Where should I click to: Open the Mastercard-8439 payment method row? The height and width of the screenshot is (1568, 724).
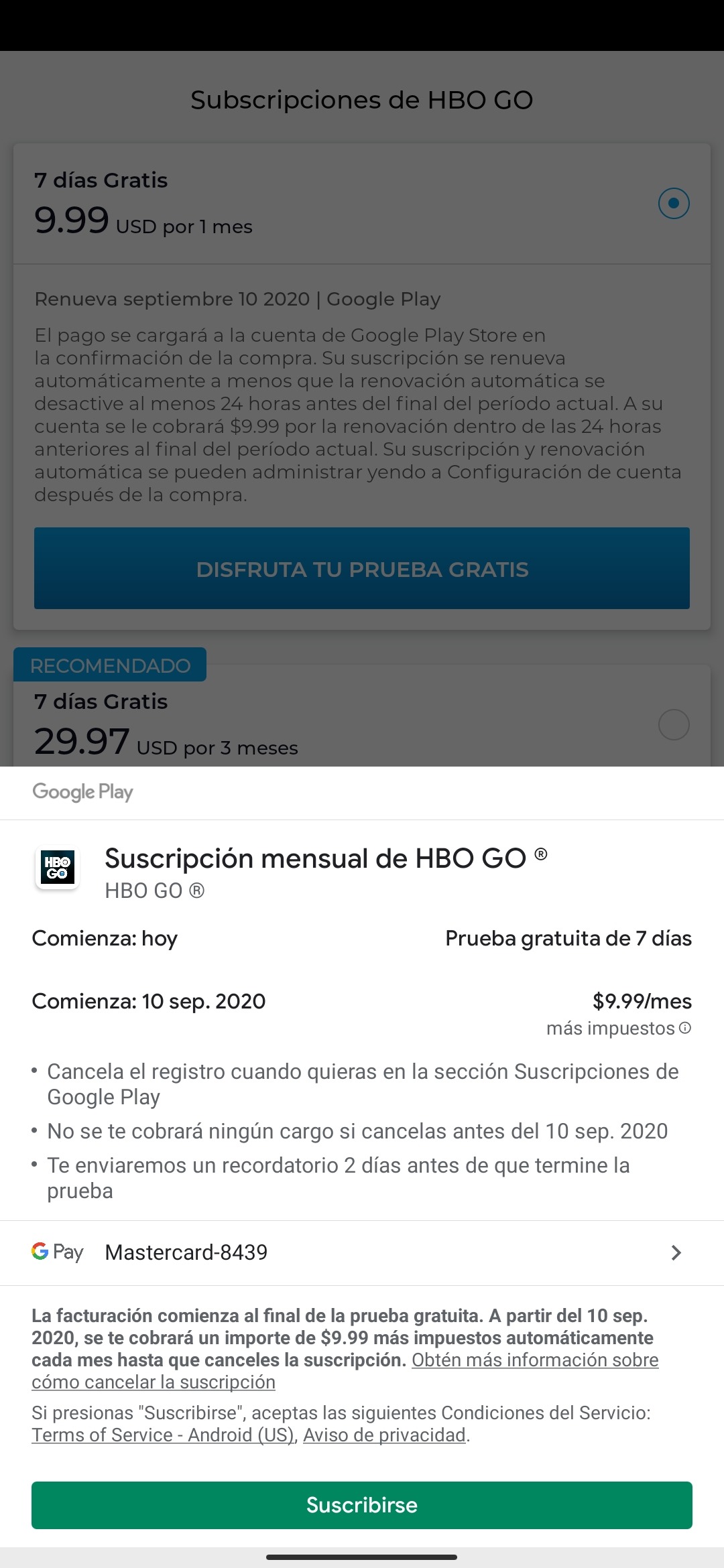[x=361, y=1252]
